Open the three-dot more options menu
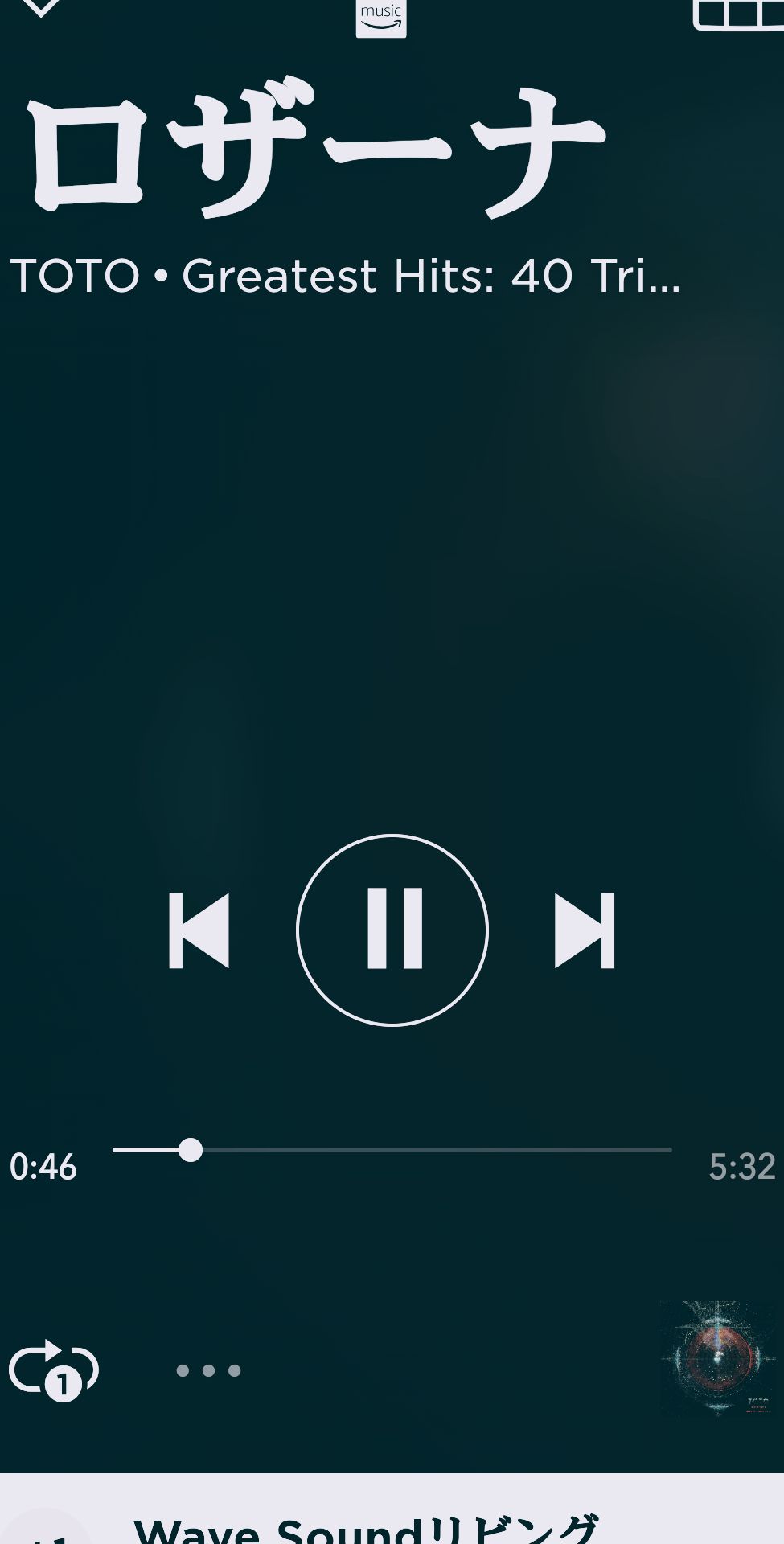 point(208,1370)
